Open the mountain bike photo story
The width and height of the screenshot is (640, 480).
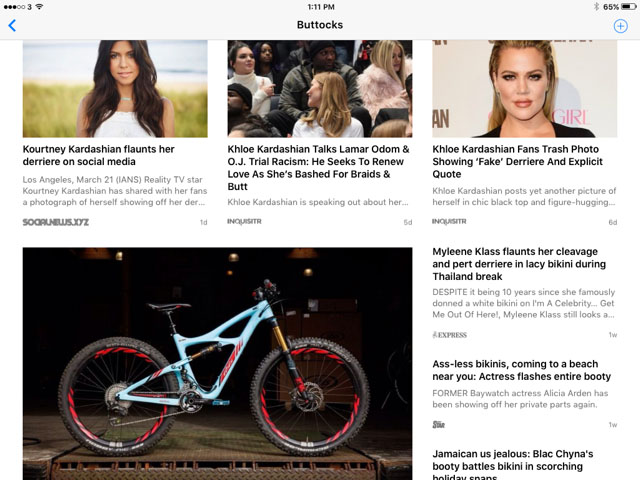coord(217,358)
